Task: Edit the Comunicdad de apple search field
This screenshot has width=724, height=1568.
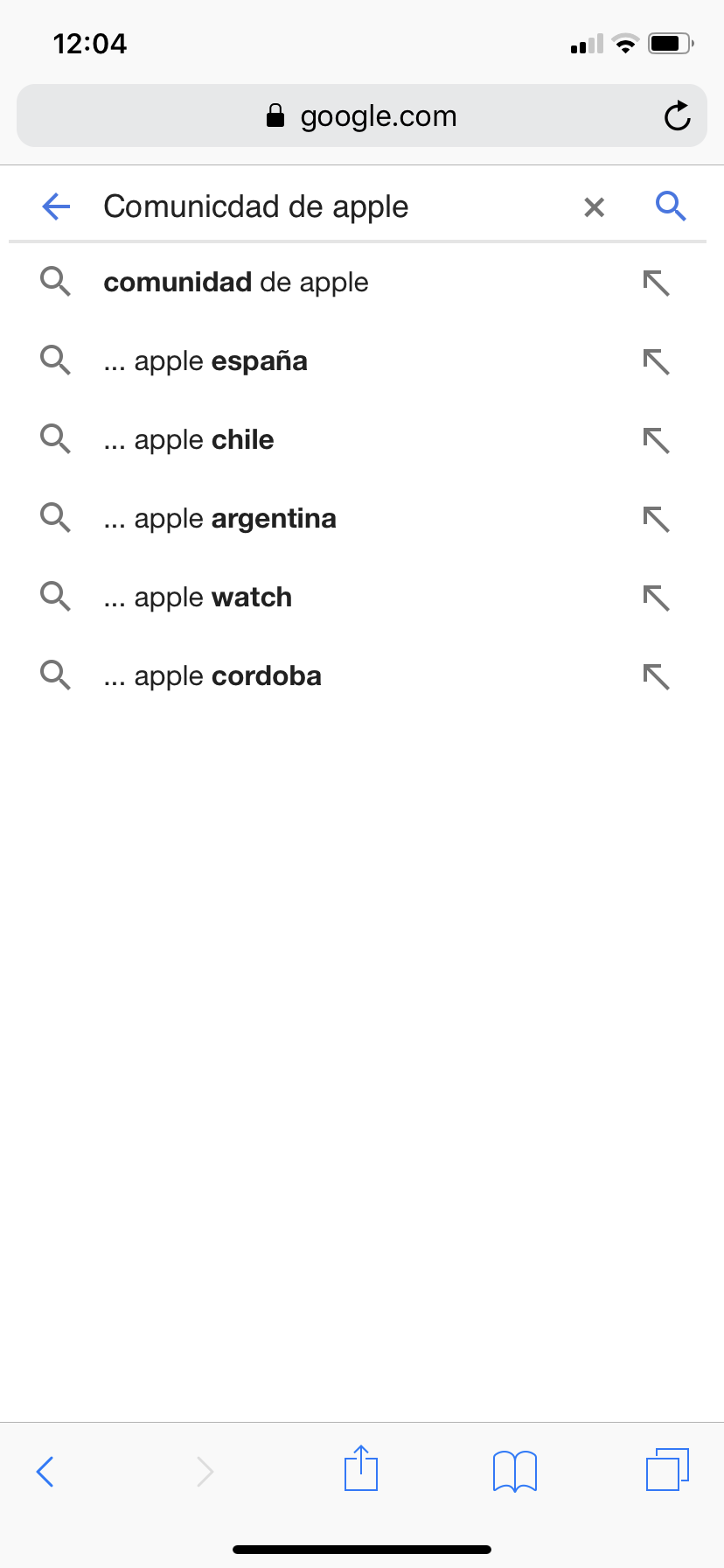Action: (x=332, y=207)
